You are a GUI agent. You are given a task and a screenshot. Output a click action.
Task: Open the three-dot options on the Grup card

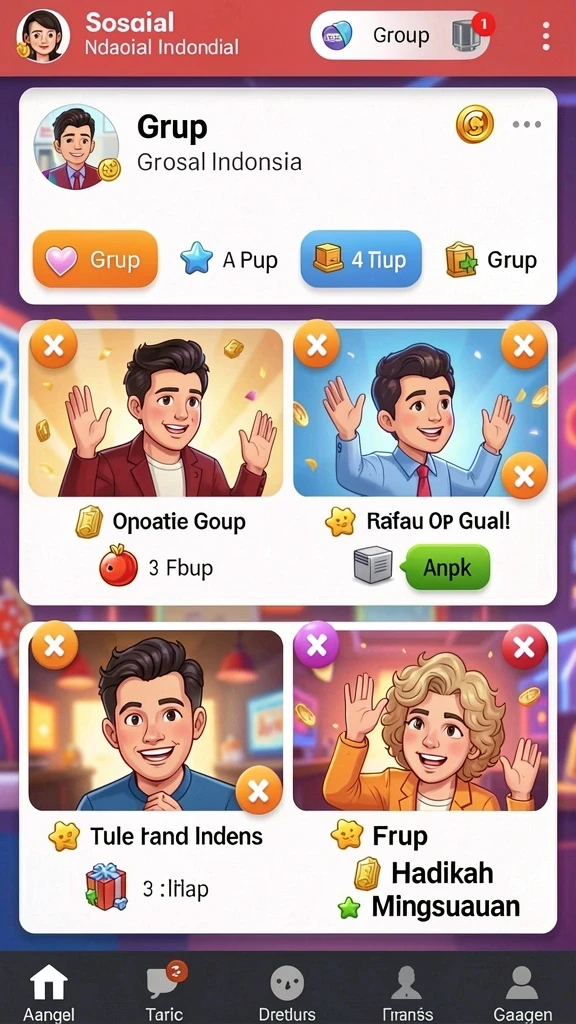[x=526, y=124]
